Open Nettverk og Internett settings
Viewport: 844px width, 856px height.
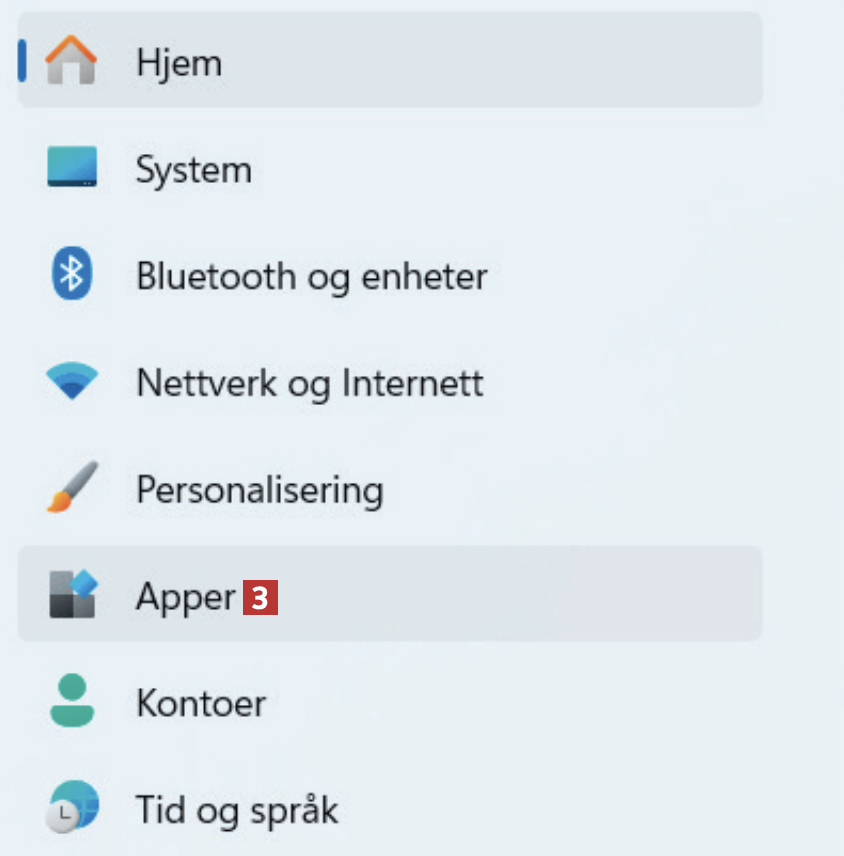coord(309,383)
